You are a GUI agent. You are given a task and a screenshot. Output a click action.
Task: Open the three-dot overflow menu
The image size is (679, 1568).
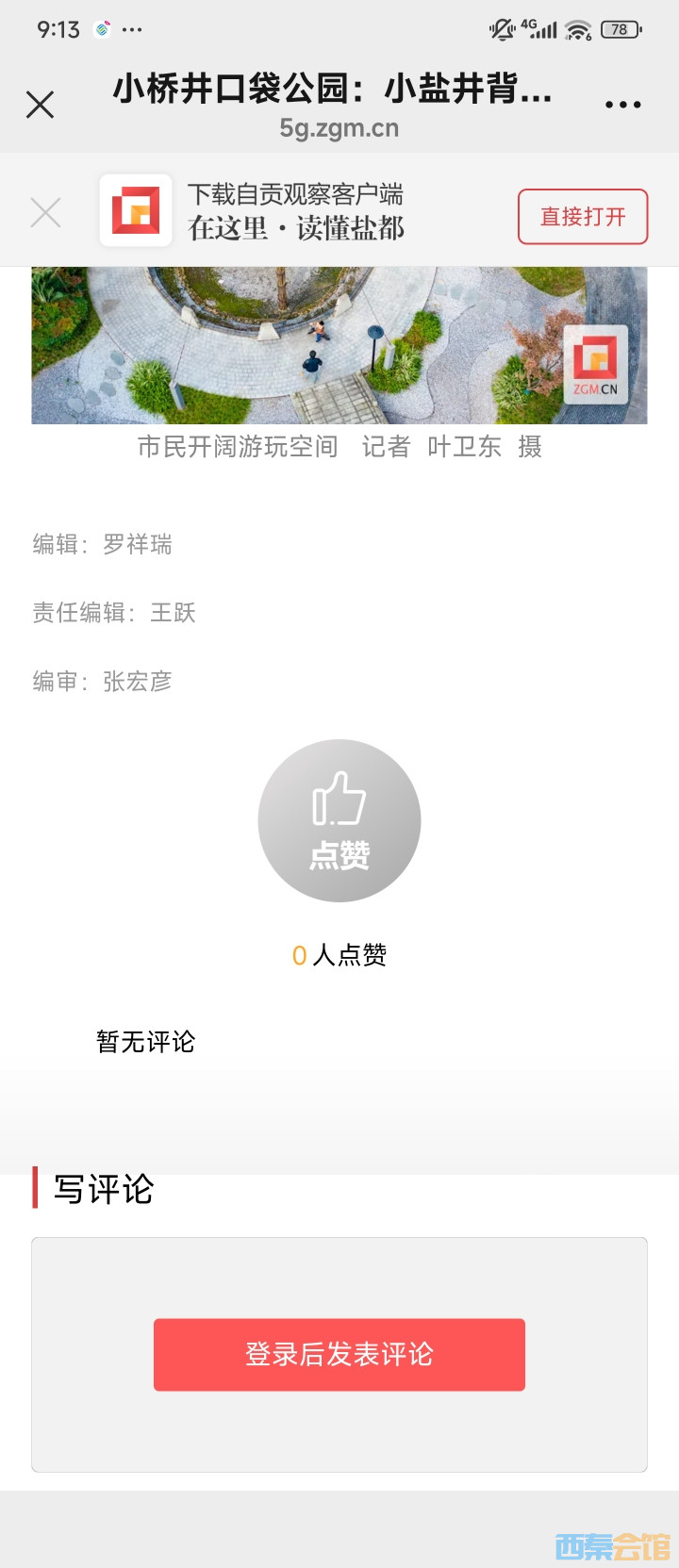pyautogui.click(x=622, y=105)
